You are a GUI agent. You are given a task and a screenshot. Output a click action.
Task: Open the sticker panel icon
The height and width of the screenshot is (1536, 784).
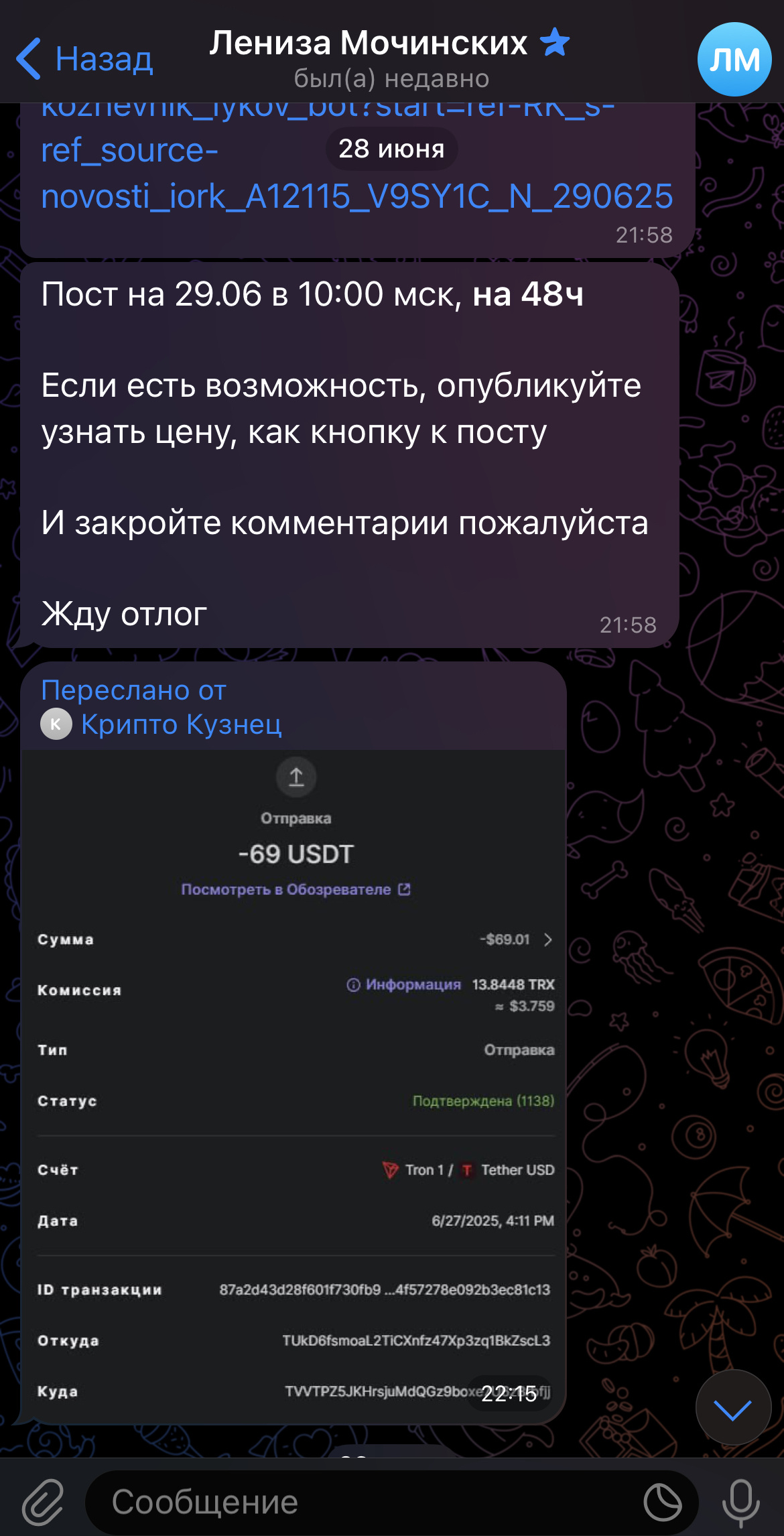pos(663,1502)
